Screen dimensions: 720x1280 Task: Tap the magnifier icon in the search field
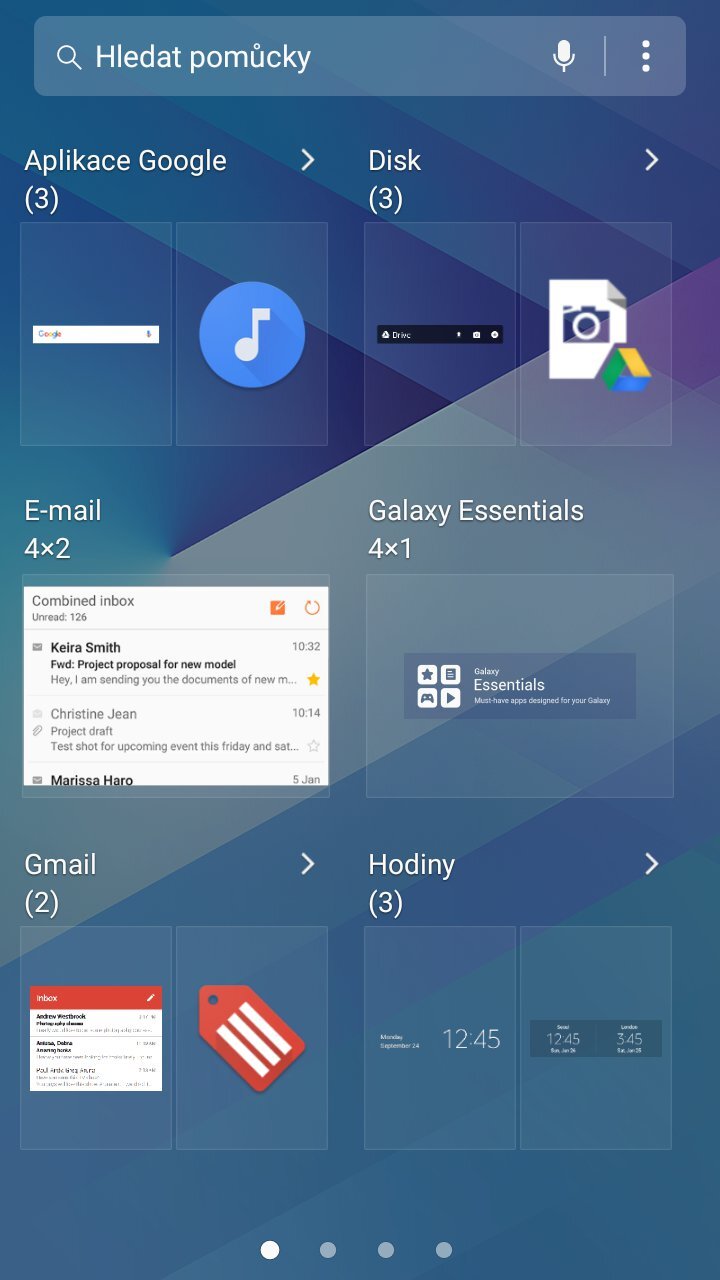click(x=68, y=57)
